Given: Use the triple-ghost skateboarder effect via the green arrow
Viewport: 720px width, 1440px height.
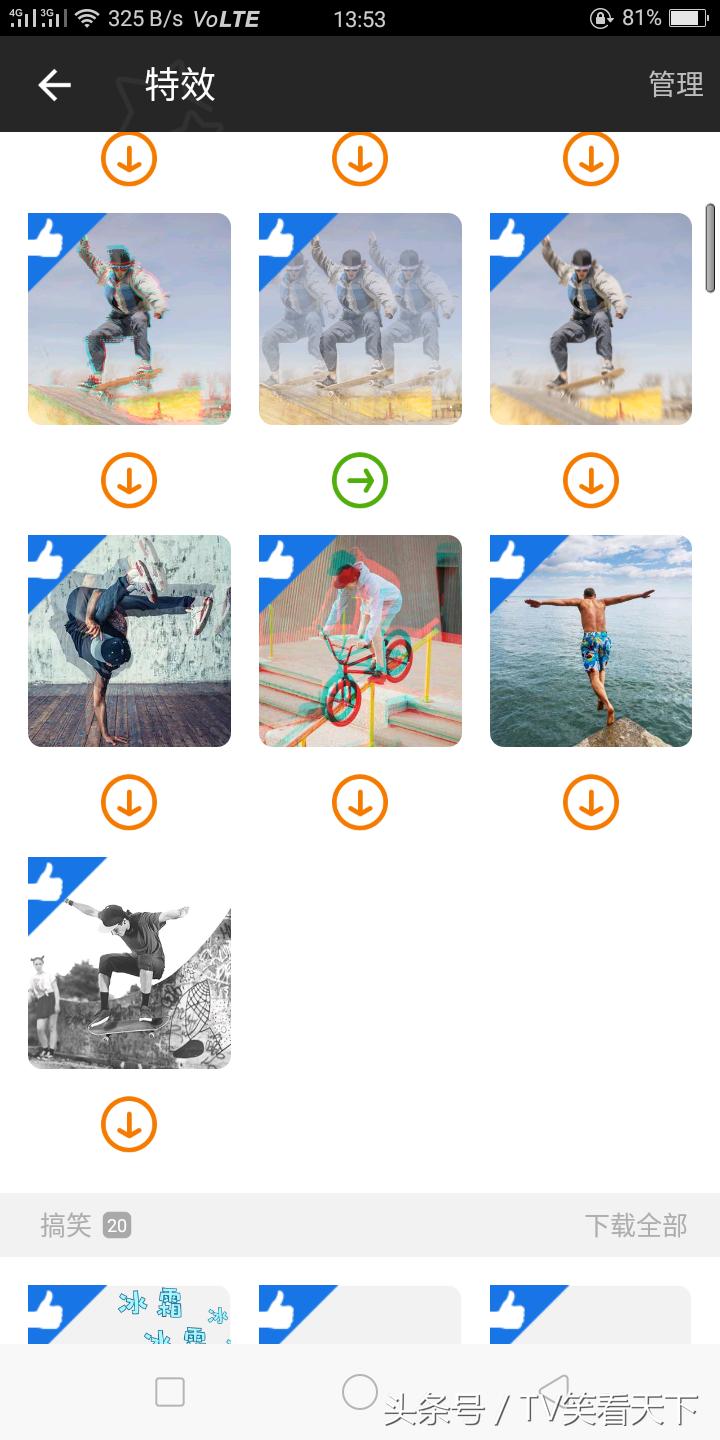Looking at the screenshot, I should point(360,481).
